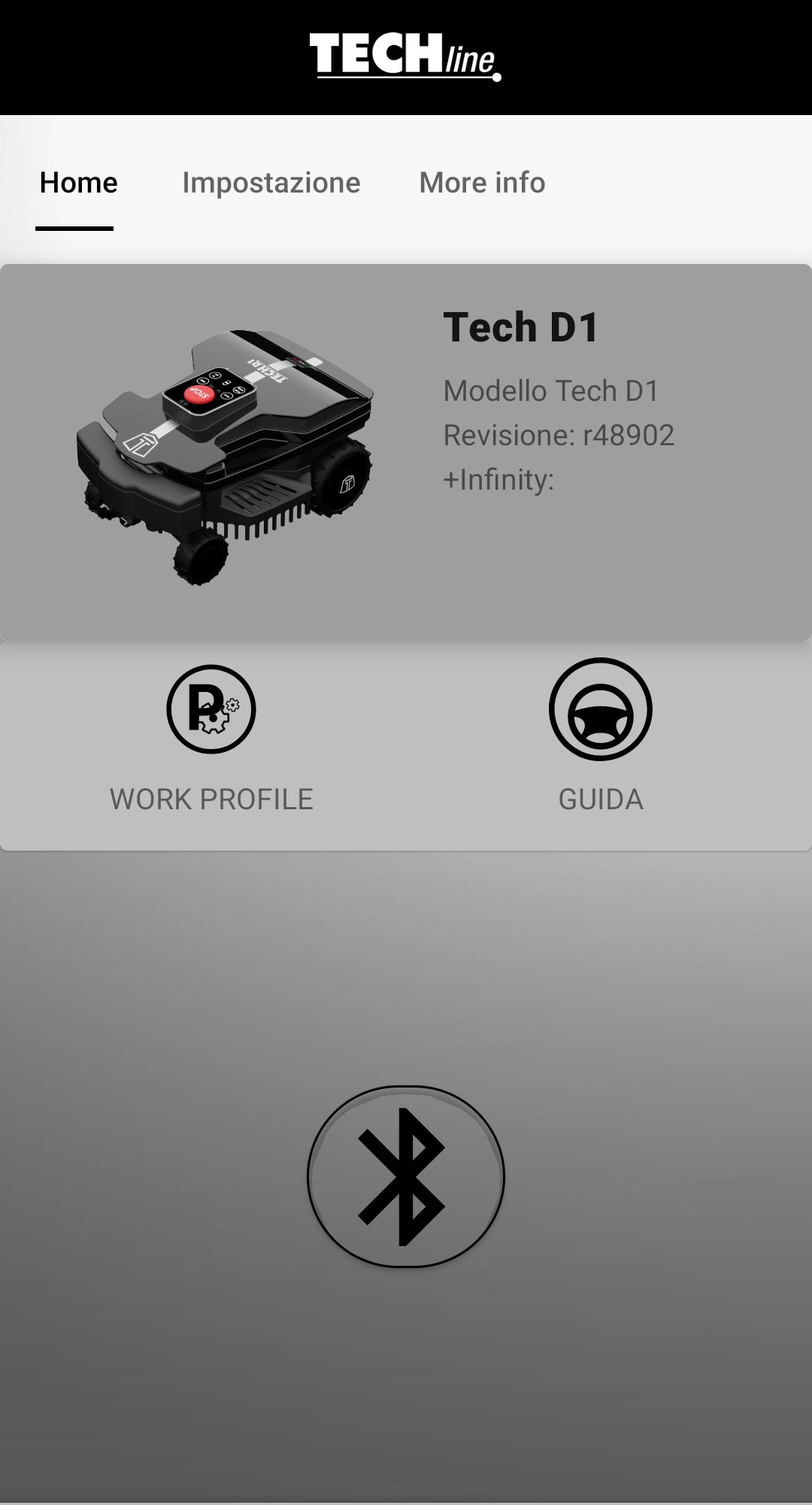
Task: Open the More info tab
Action: click(482, 183)
